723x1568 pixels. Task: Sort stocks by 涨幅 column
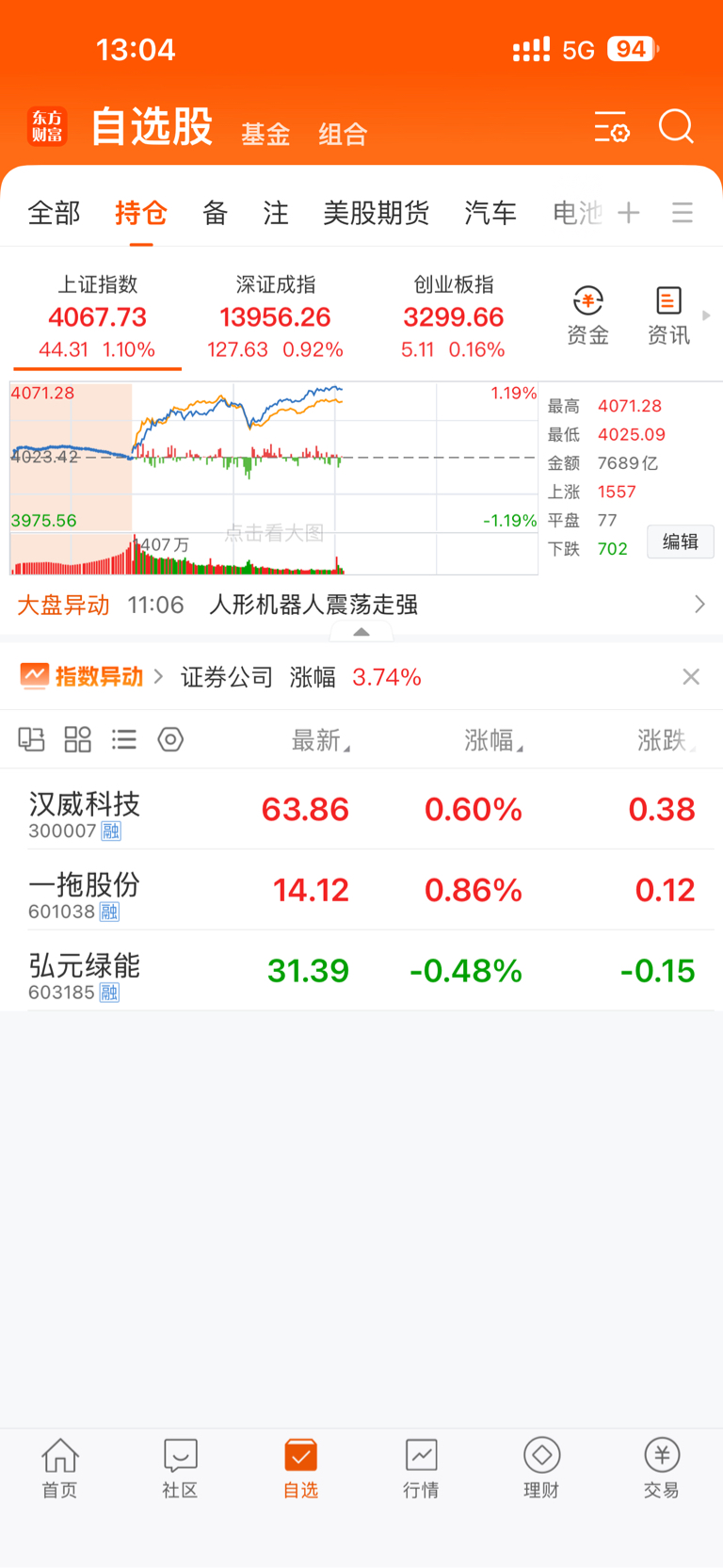coord(493,741)
